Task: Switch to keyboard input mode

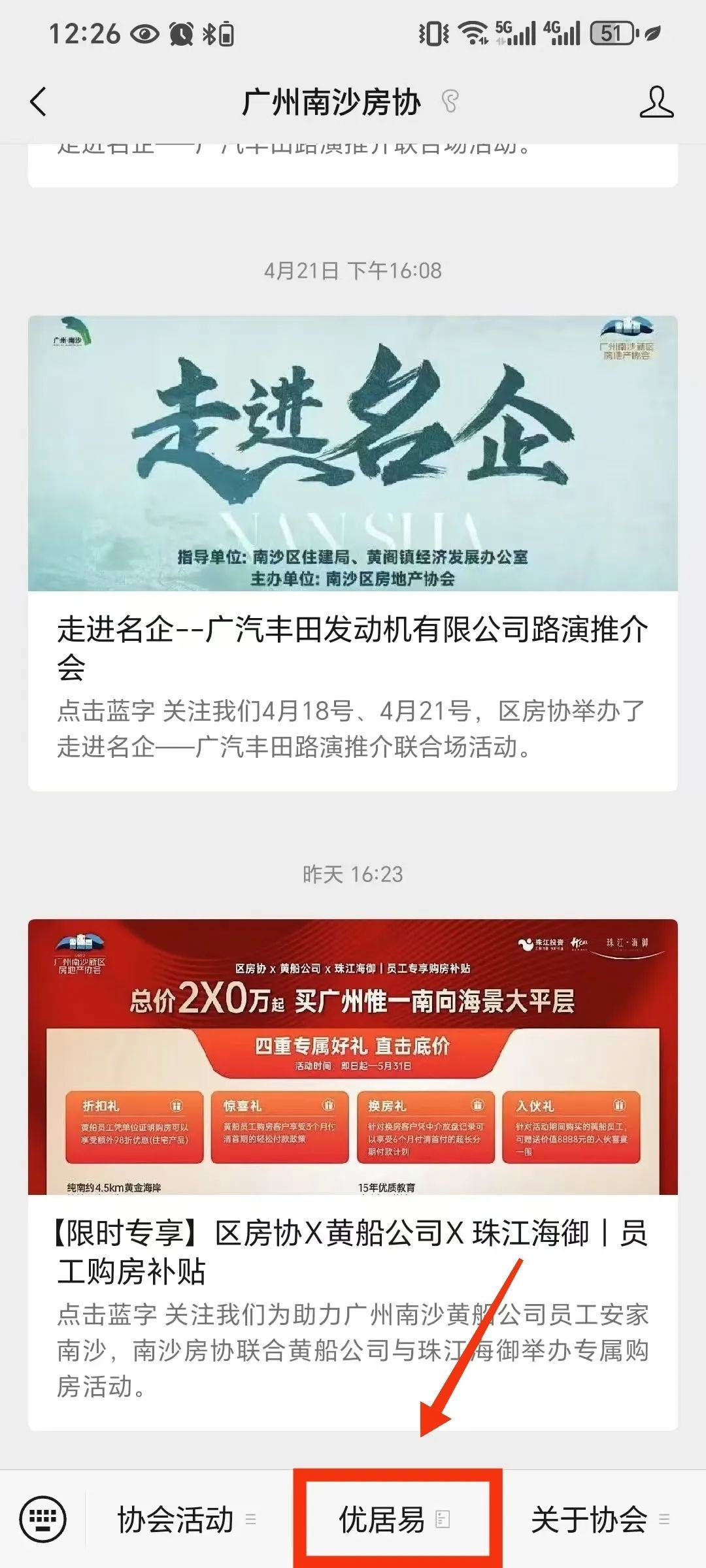Action: tap(42, 1520)
